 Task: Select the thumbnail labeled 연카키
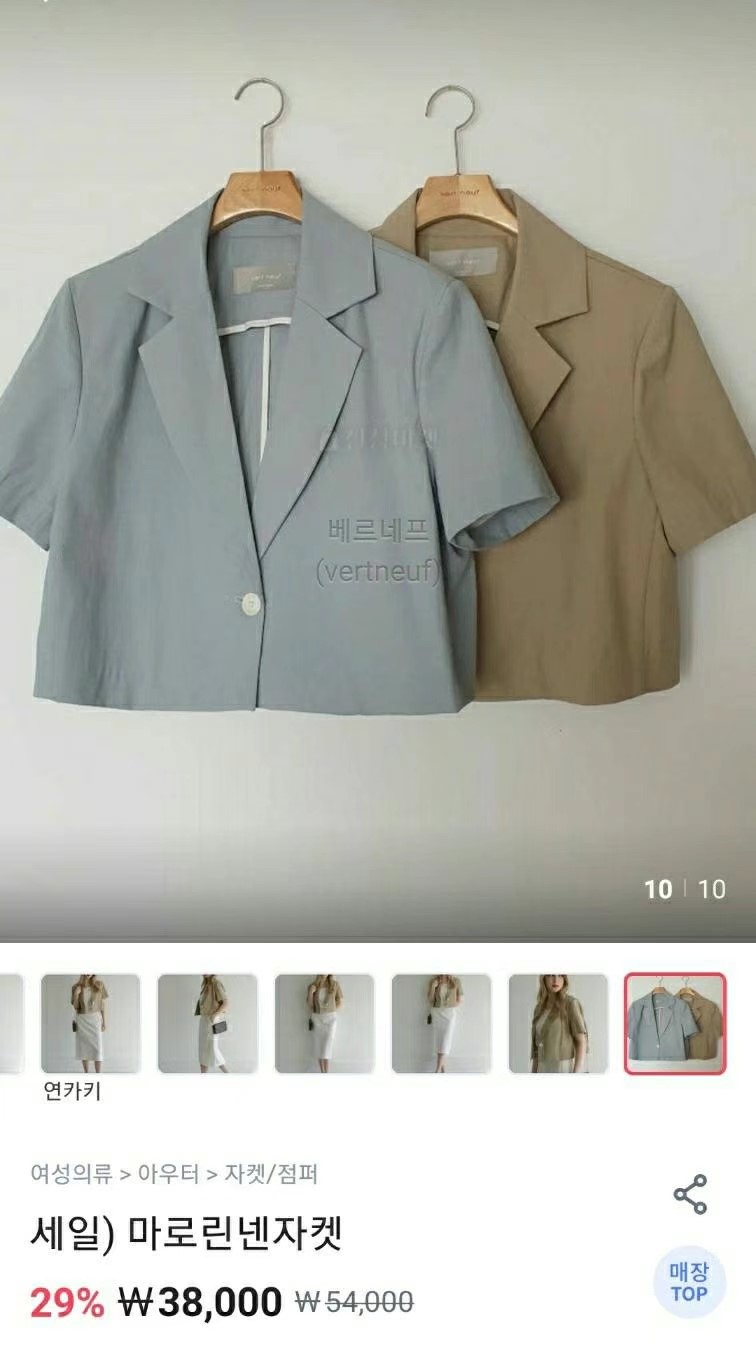90,1024
